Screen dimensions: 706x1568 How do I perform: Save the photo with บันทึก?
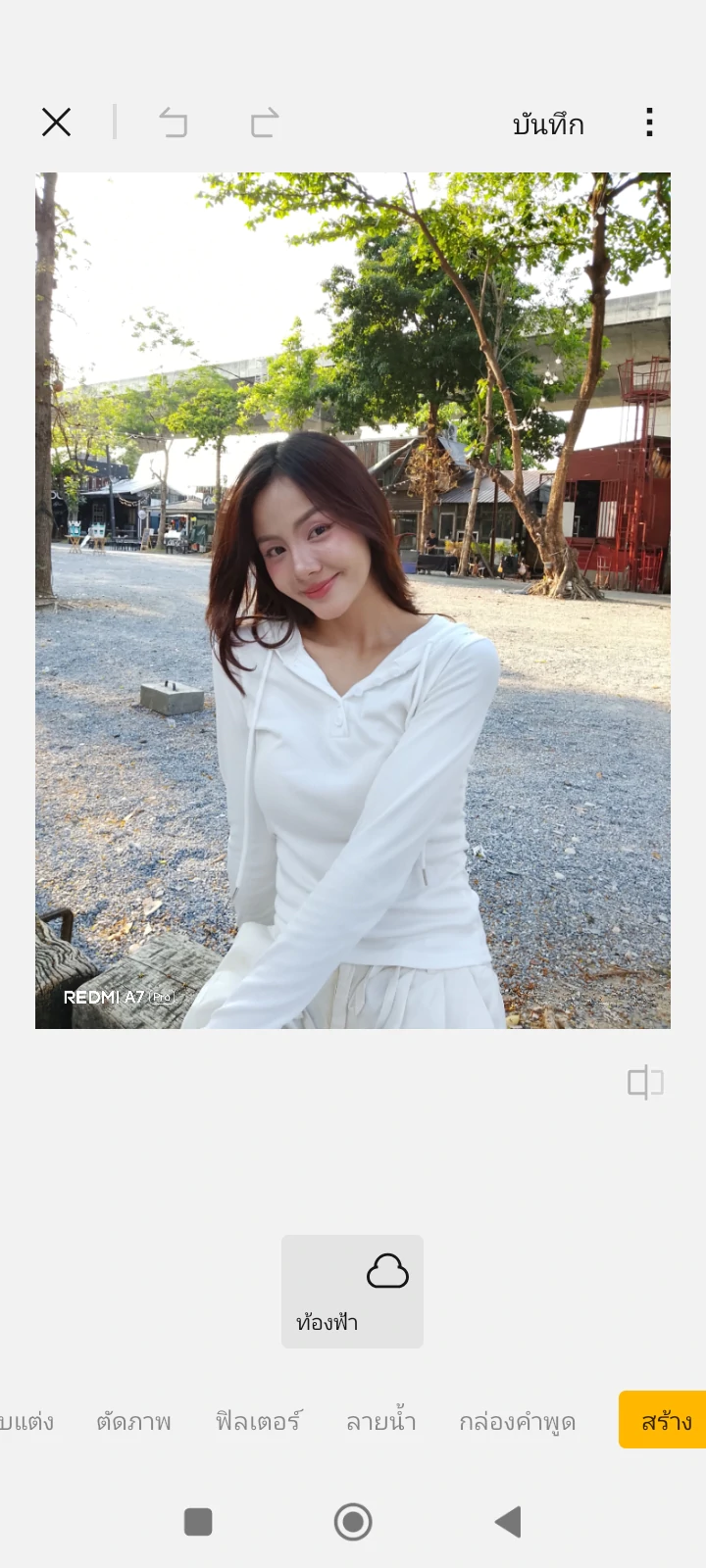point(548,124)
